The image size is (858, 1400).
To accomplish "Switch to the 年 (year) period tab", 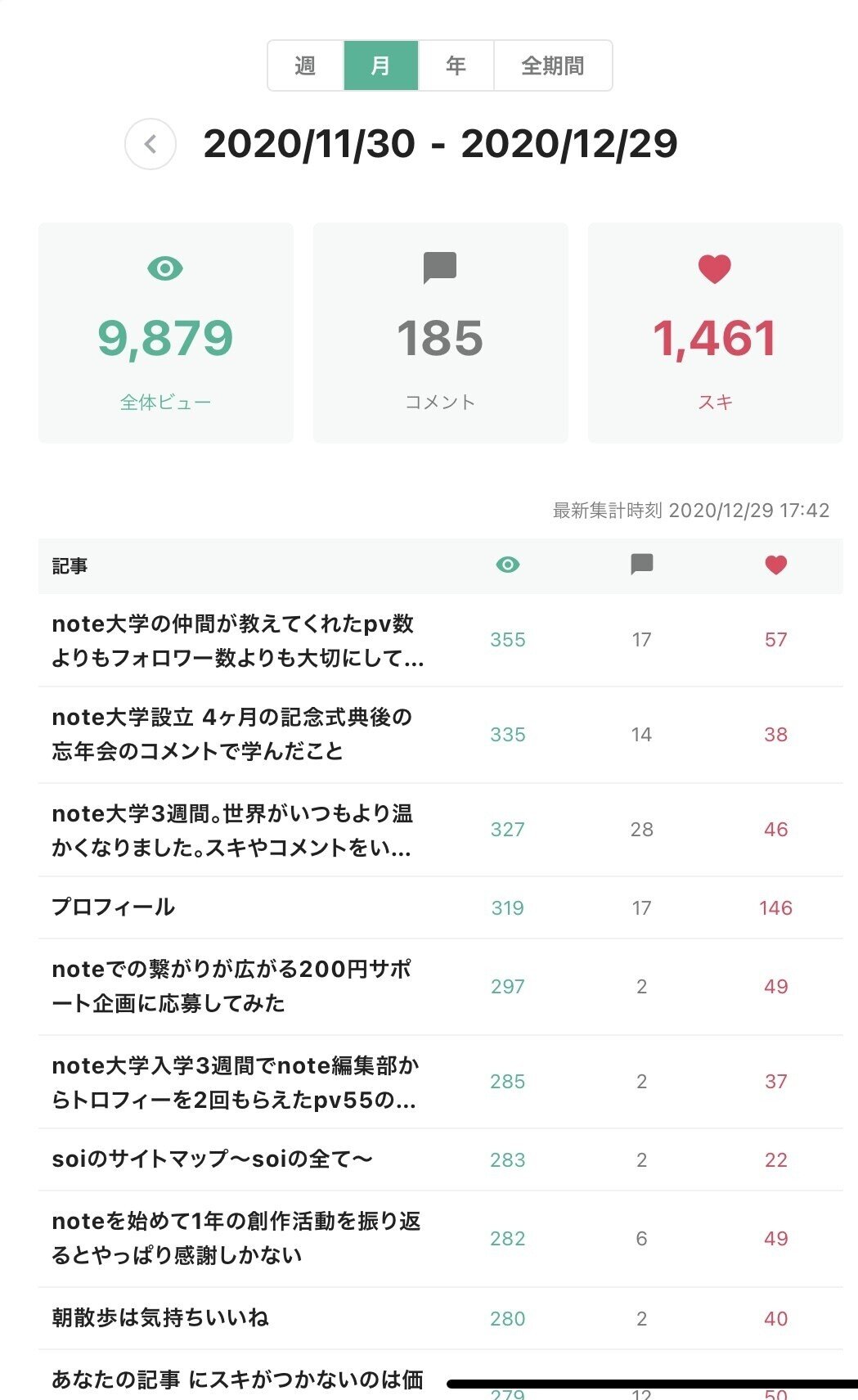I will 456,65.
